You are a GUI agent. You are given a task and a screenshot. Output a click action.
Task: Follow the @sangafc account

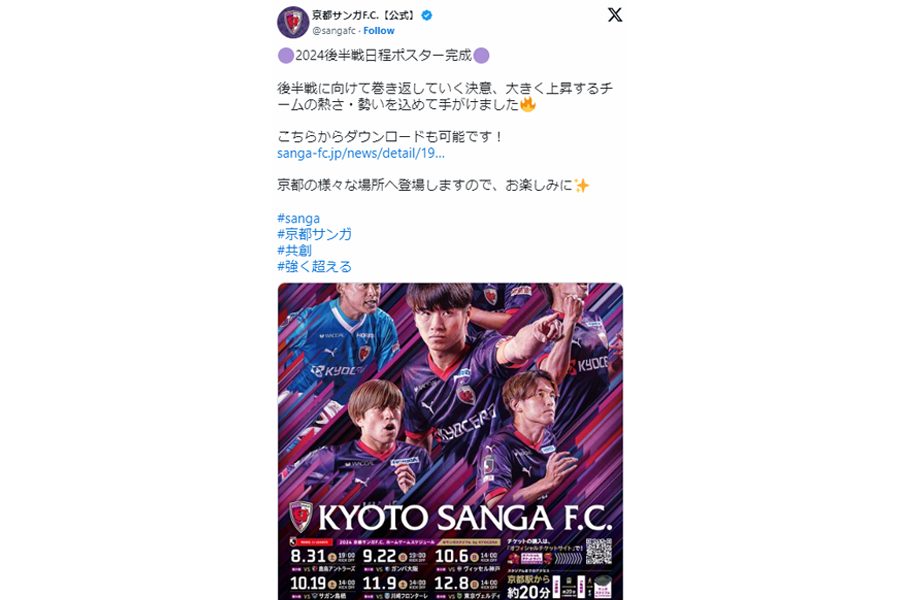[379, 31]
